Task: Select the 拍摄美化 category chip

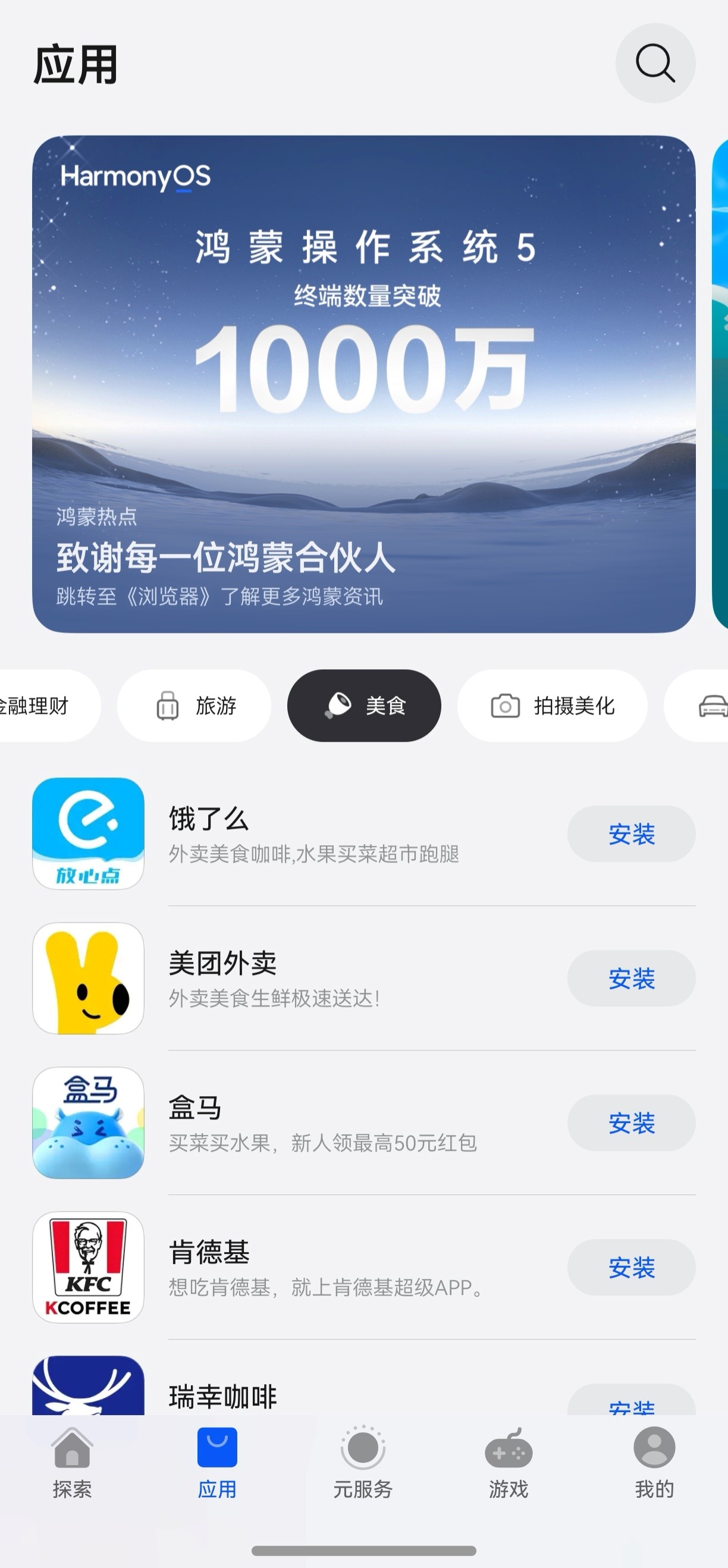Action: pyautogui.click(x=552, y=705)
